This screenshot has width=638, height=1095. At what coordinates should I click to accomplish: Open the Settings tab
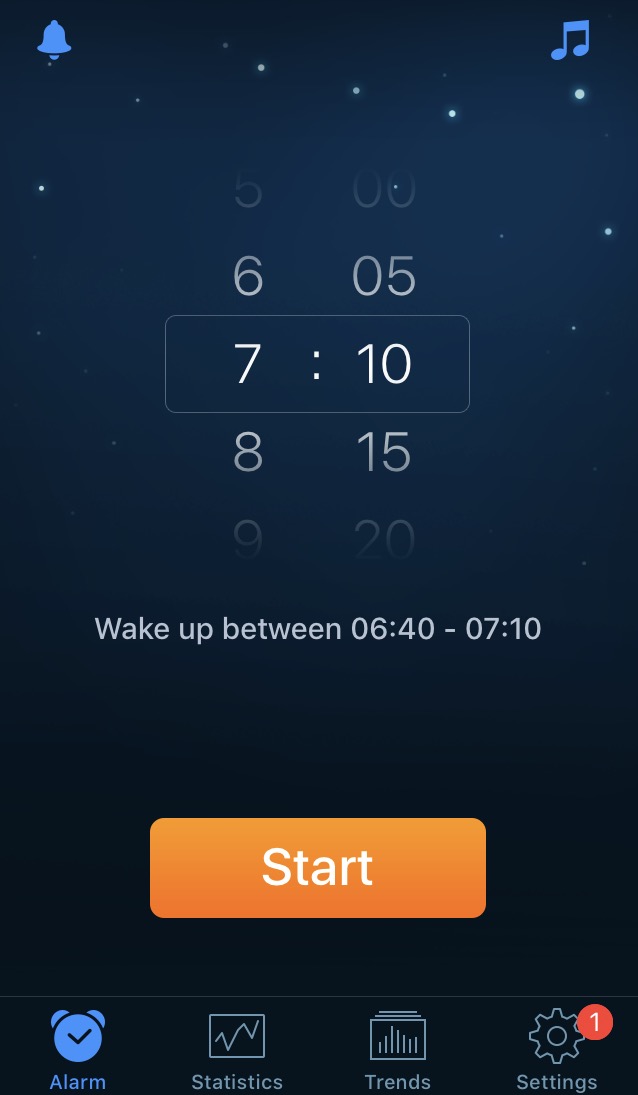coord(557,1050)
